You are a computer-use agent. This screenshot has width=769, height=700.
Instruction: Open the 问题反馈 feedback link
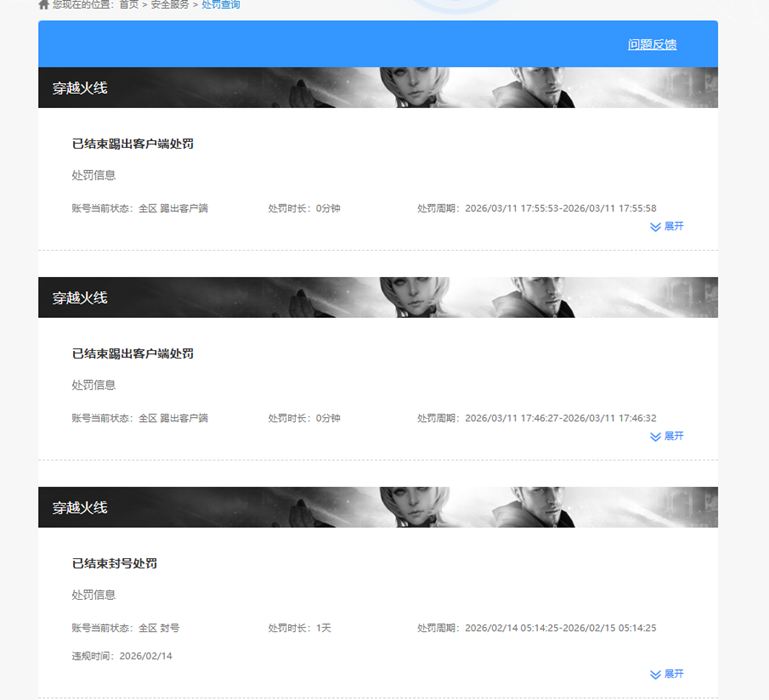(652, 44)
